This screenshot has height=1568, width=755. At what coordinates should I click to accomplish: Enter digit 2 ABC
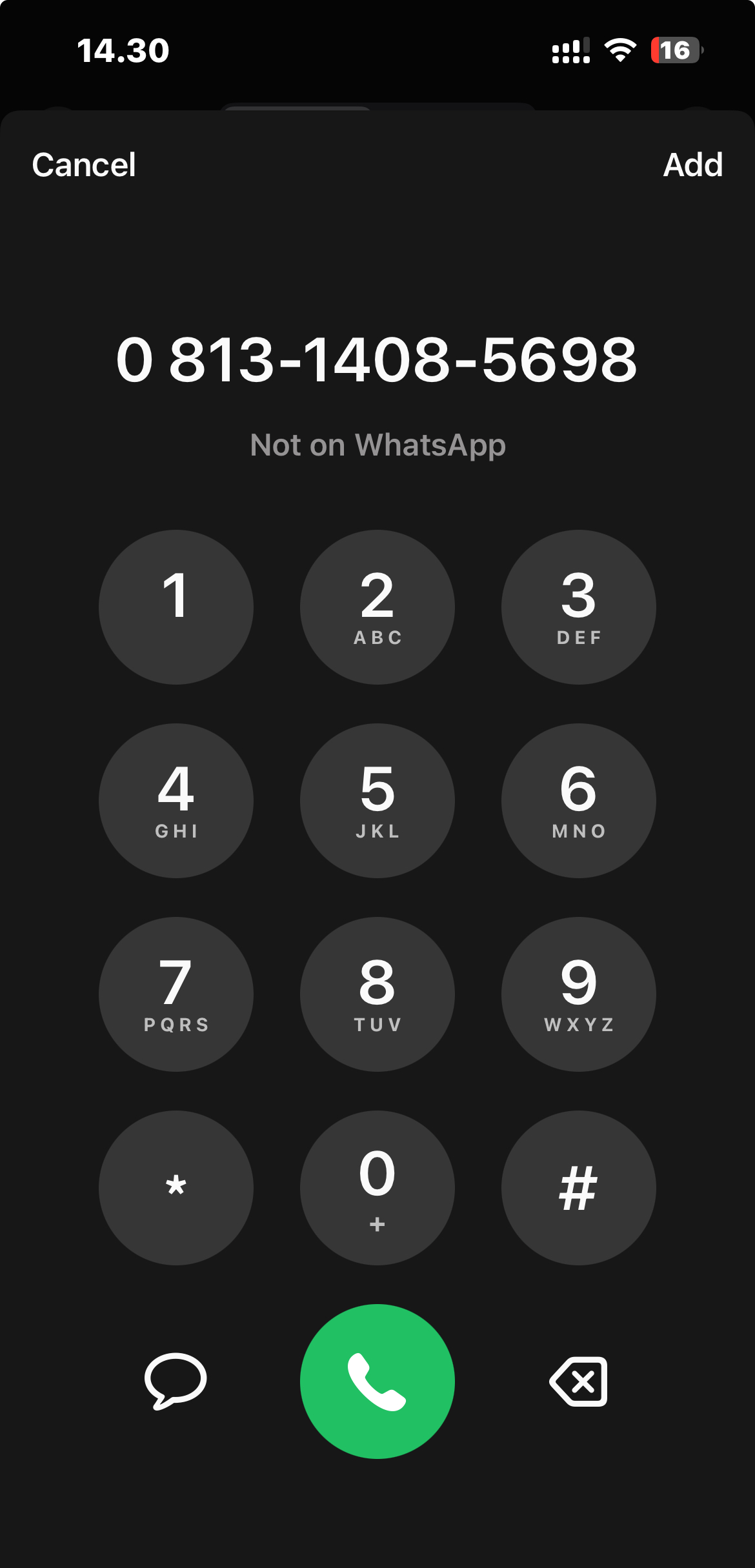click(x=377, y=607)
